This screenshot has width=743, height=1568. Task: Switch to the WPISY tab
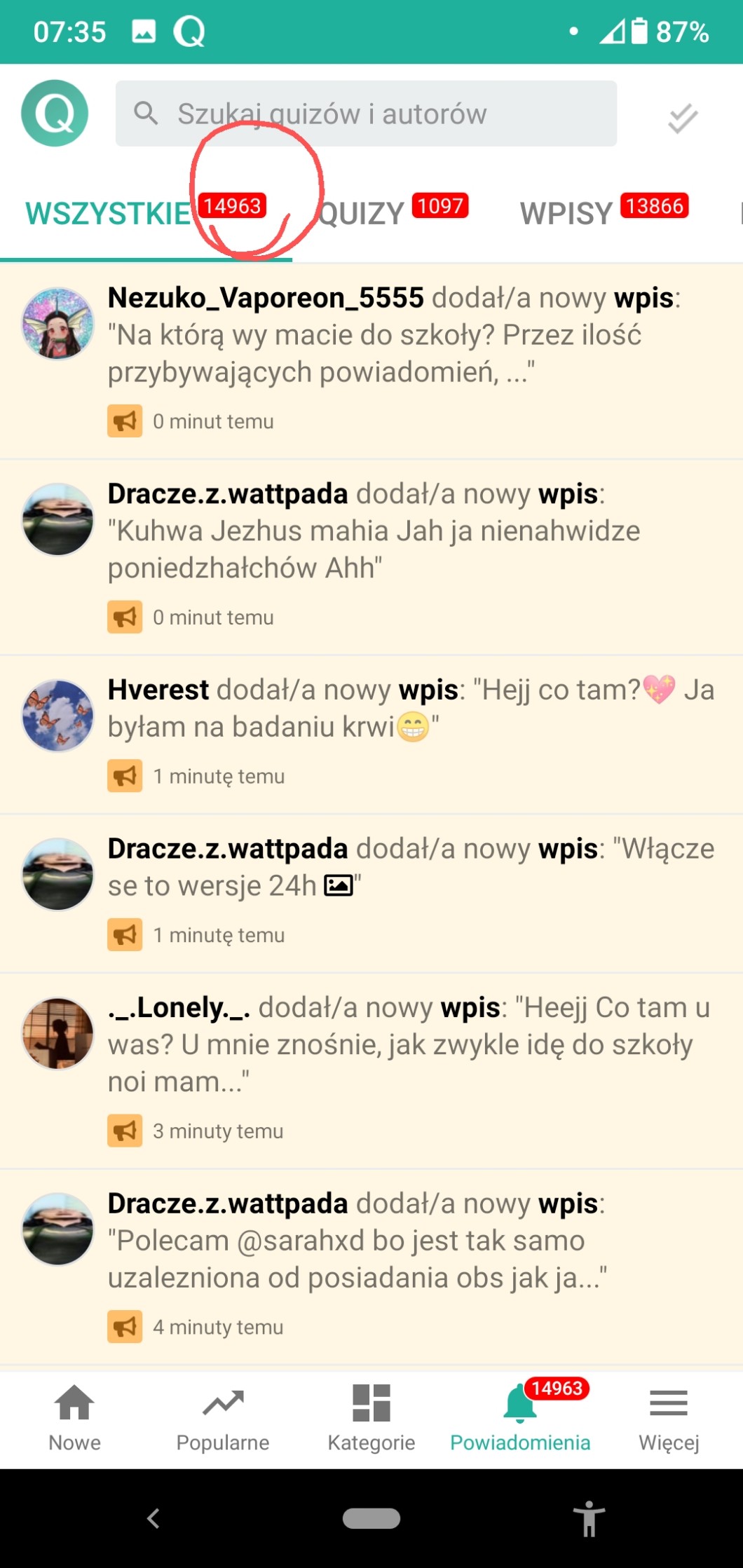point(566,213)
